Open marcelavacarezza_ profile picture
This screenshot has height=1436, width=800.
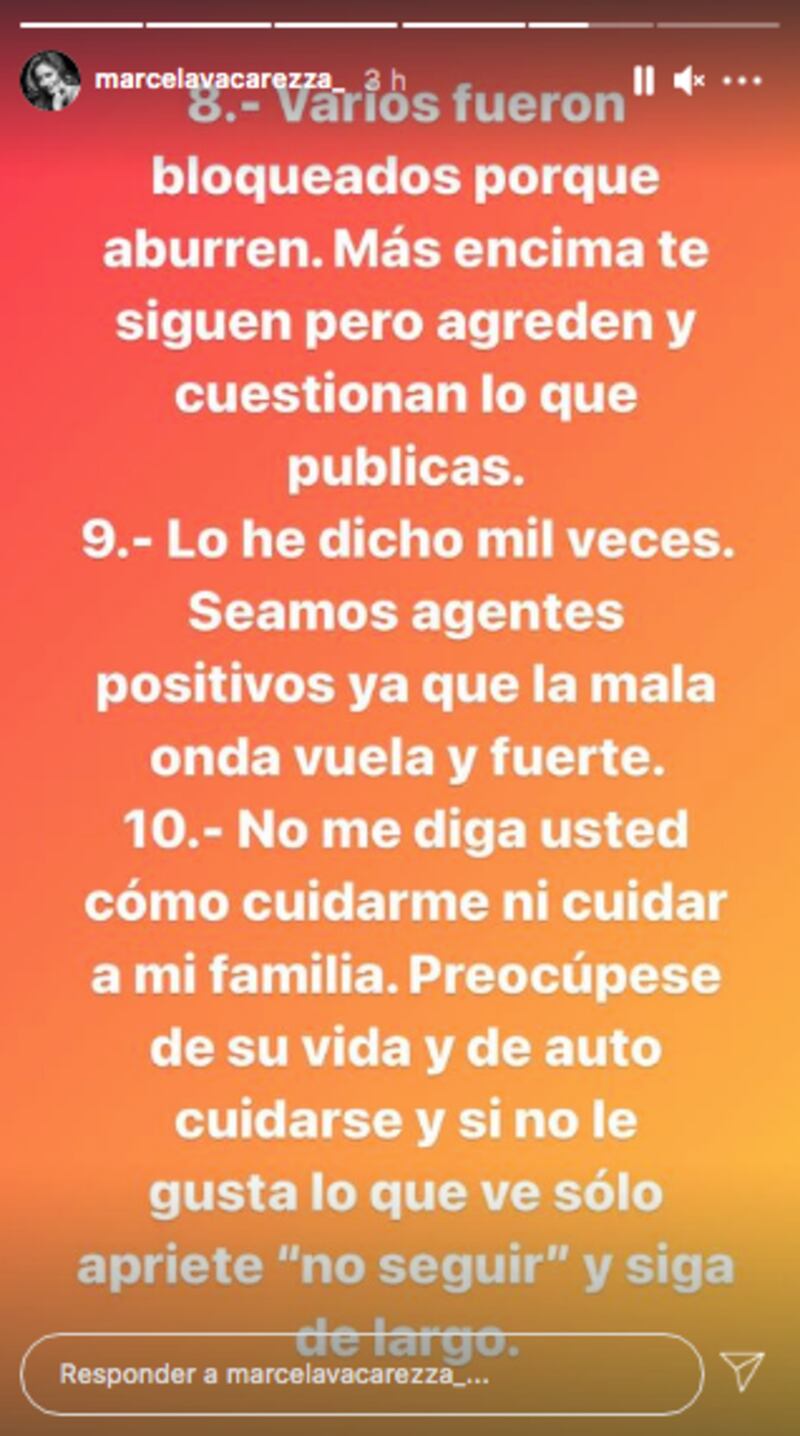(50, 80)
